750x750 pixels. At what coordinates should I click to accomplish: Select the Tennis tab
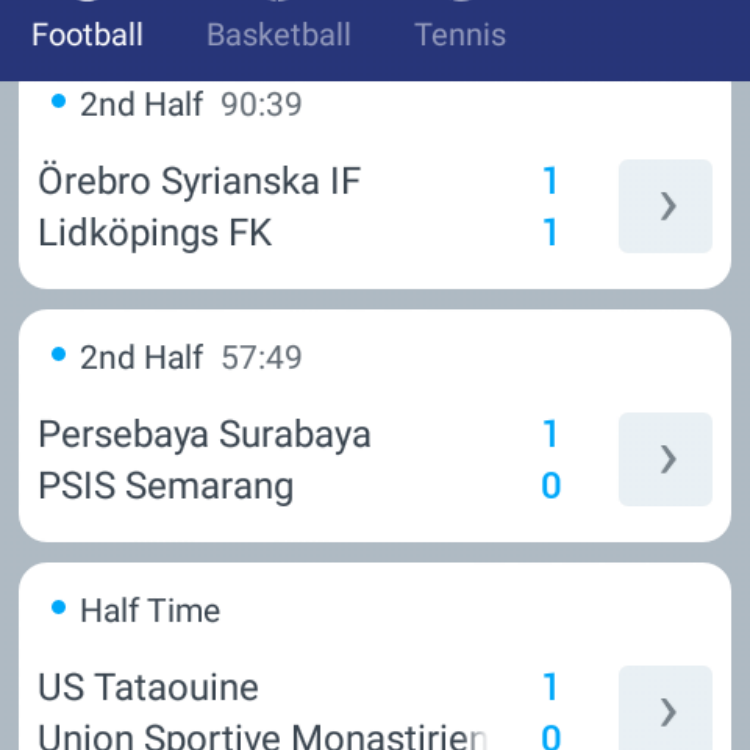click(x=460, y=35)
